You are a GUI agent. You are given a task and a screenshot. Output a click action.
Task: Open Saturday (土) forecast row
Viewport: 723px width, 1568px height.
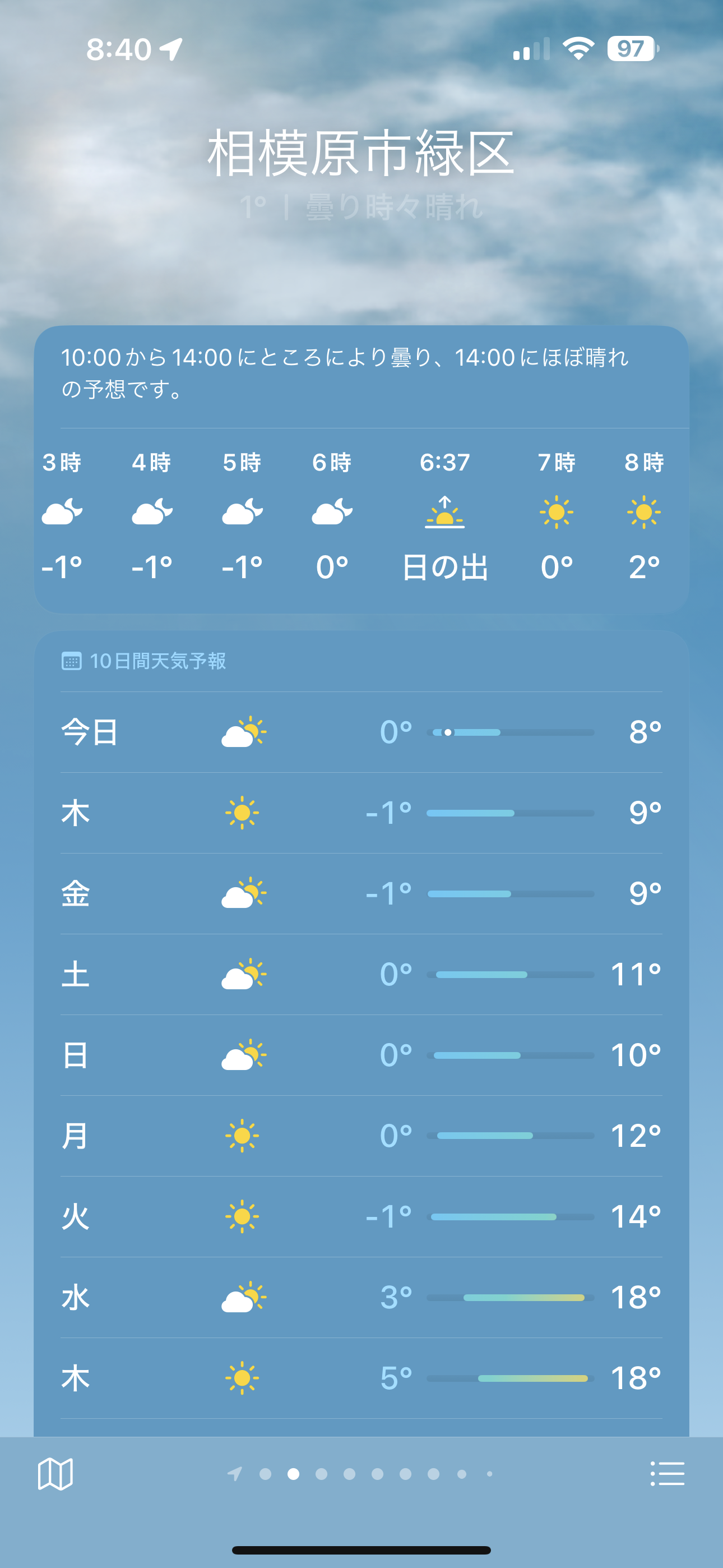click(361, 974)
